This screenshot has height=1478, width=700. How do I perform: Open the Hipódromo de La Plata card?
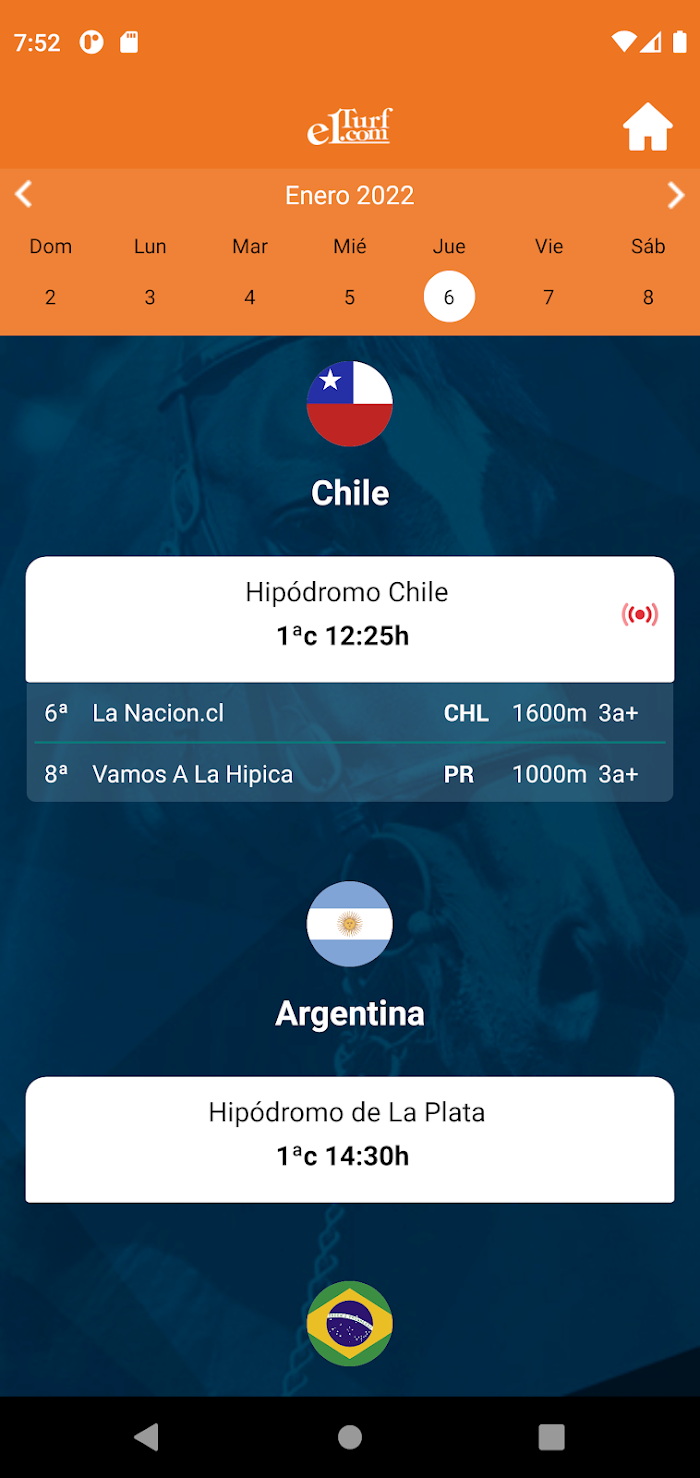click(350, 1139)
